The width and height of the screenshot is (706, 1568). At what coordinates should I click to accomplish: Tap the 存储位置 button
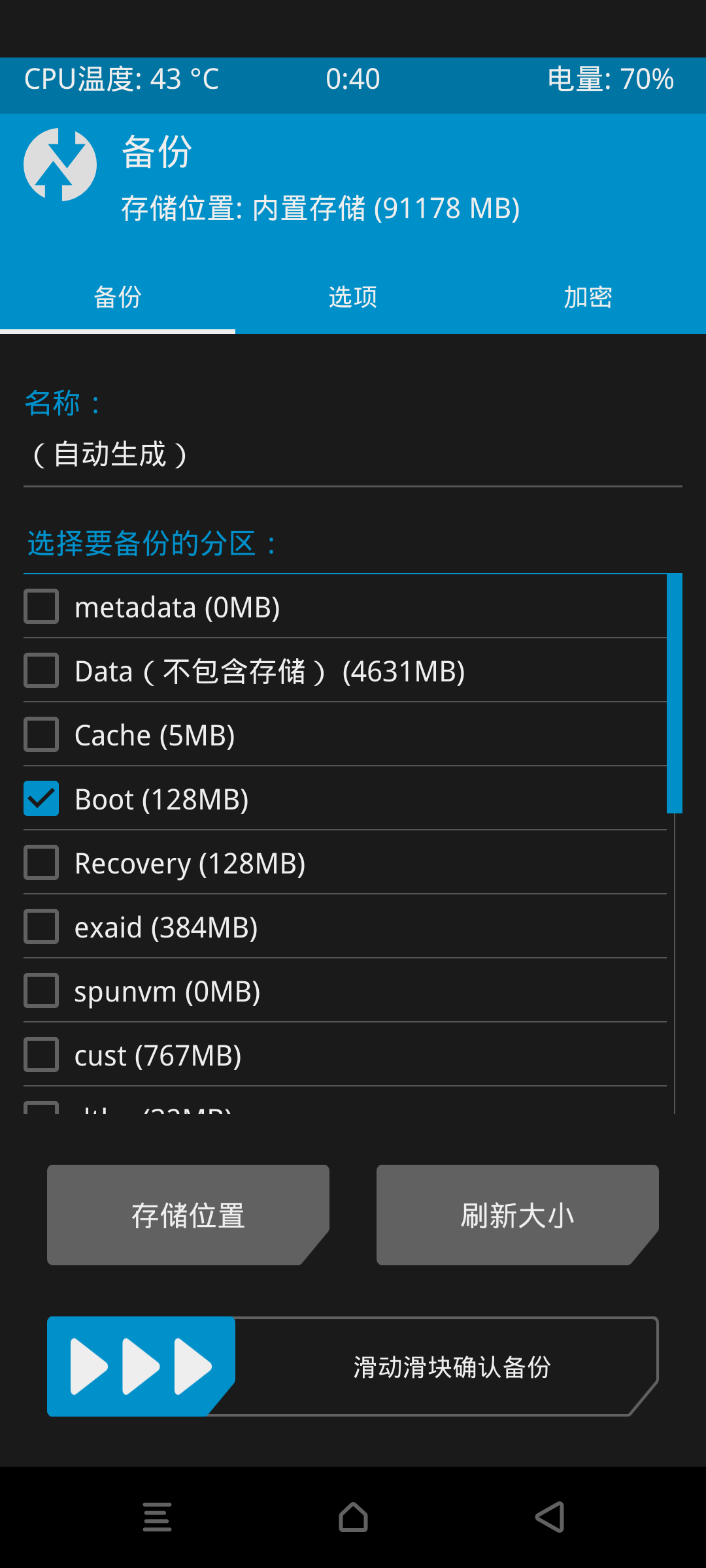point(188,1215)
